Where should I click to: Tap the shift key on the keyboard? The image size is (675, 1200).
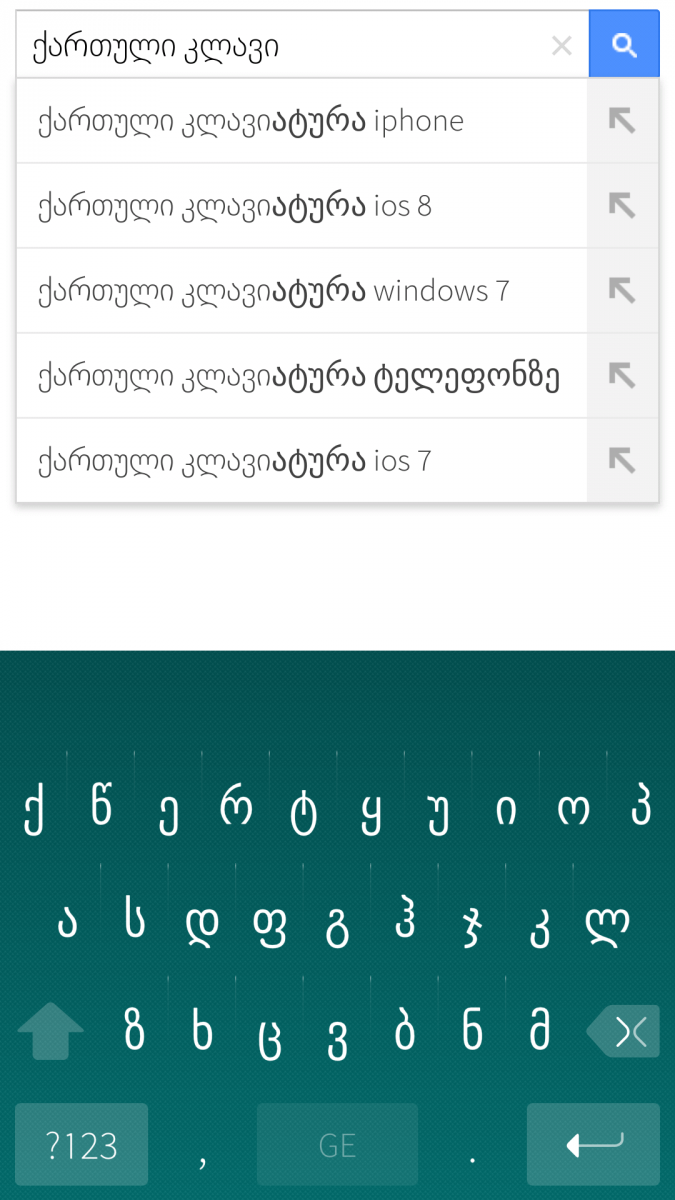(x=50, y=1032)
